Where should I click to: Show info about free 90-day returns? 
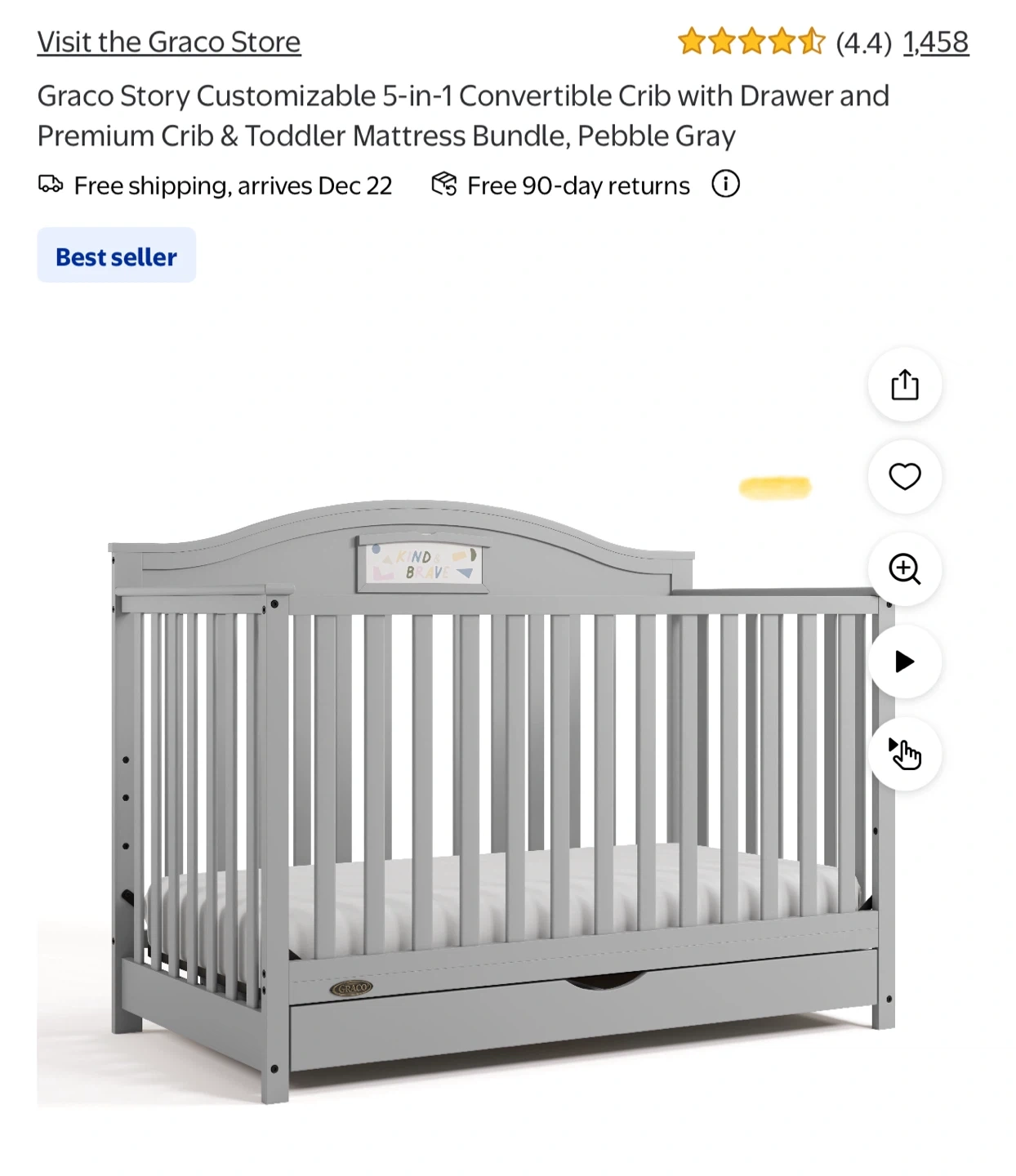(725, 185)
